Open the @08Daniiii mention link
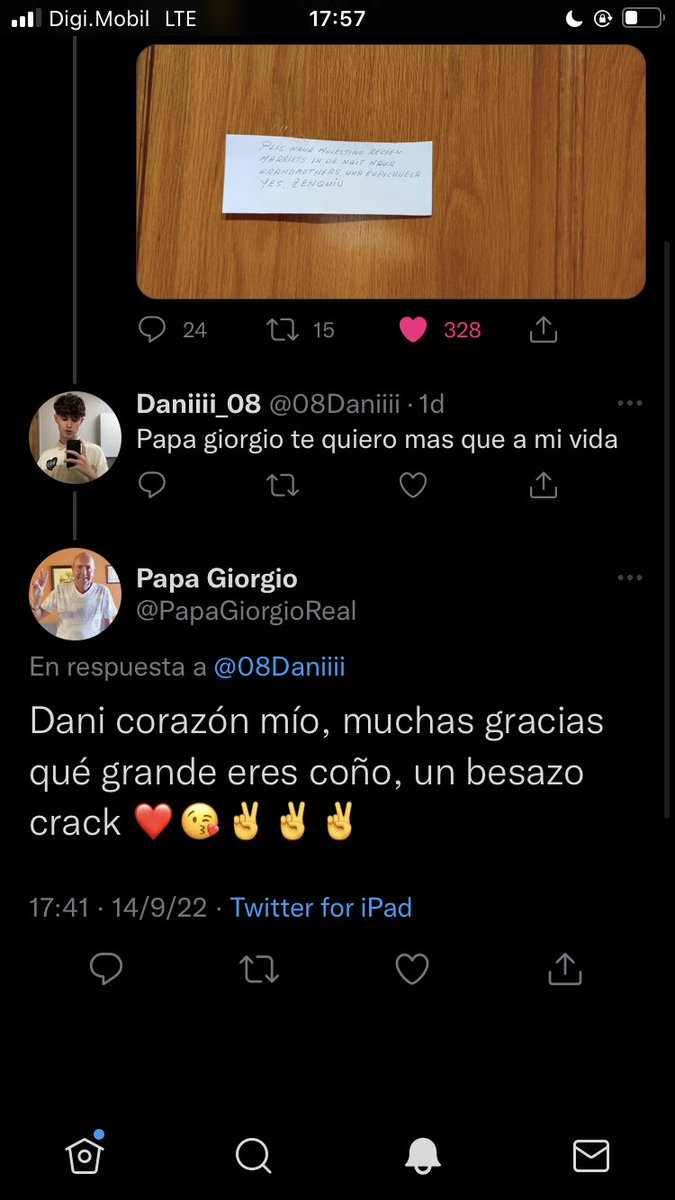Viewport: 675px width, 1200px height. coord(280,667)
